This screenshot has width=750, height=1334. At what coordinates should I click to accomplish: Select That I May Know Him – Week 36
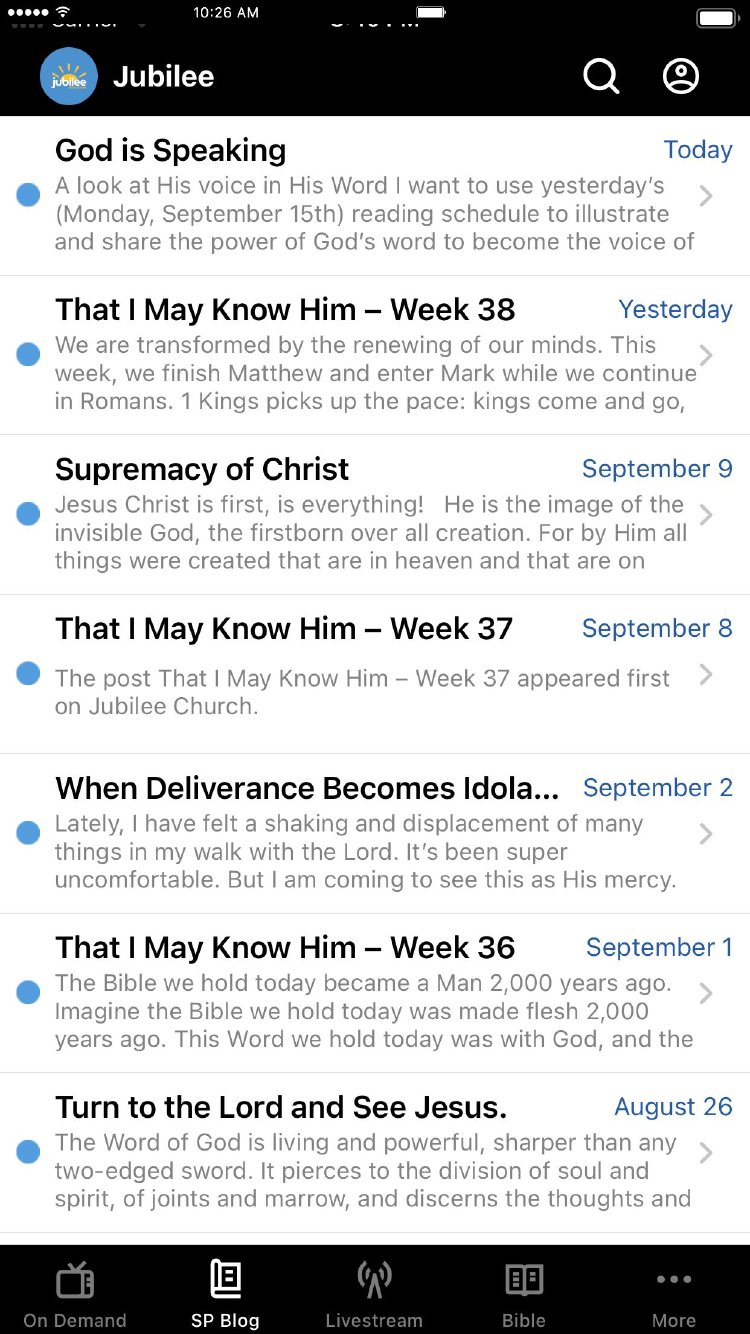tap(375, 993)
